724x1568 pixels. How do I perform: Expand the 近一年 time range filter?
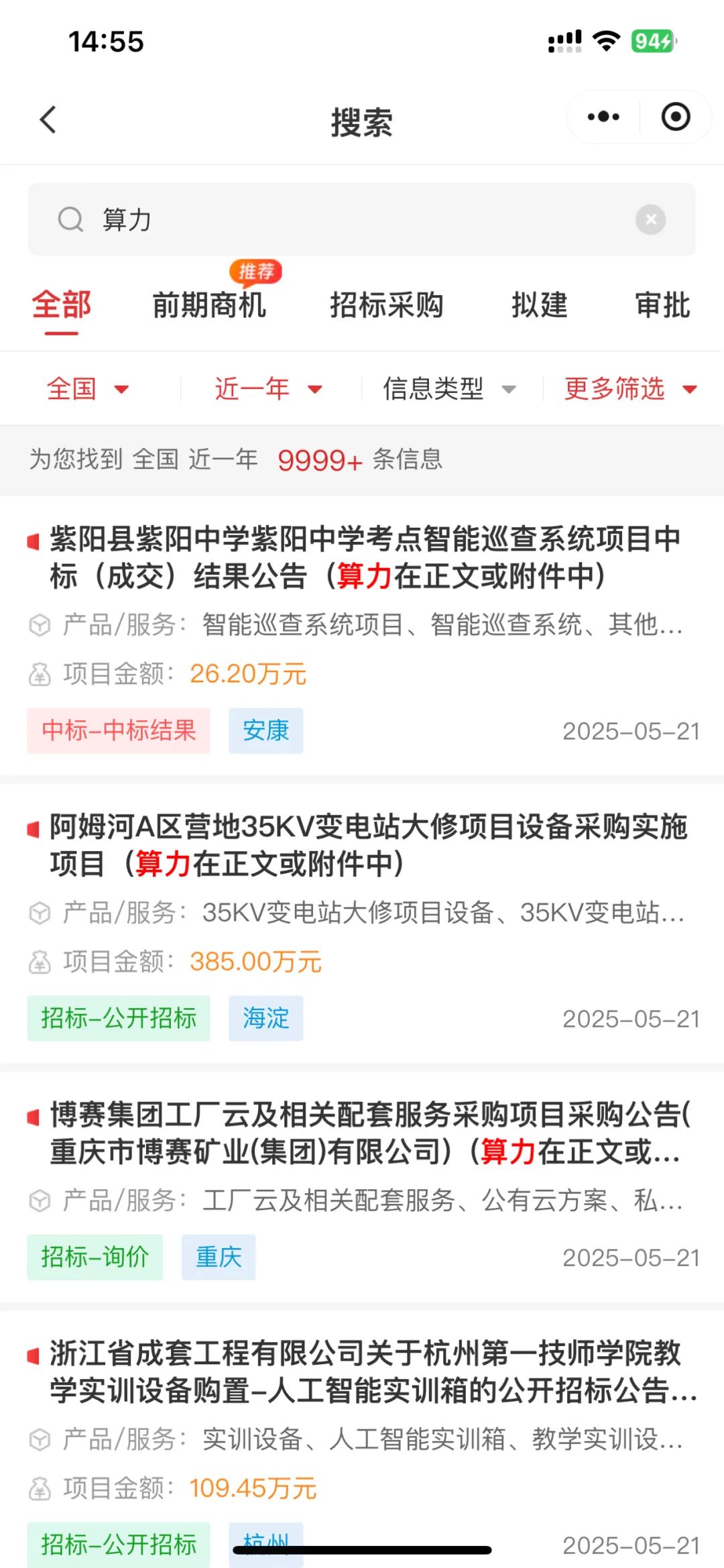coord(268,389)
